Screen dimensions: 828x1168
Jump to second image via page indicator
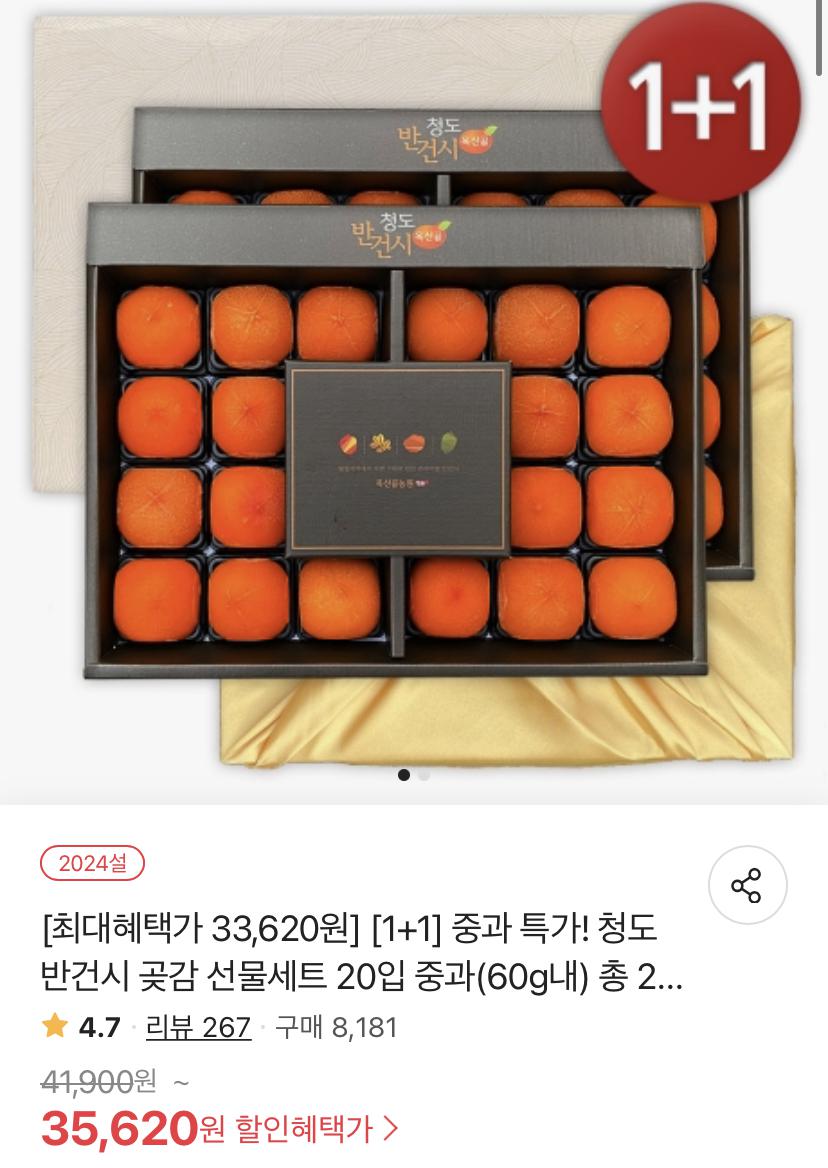(424, 774)
